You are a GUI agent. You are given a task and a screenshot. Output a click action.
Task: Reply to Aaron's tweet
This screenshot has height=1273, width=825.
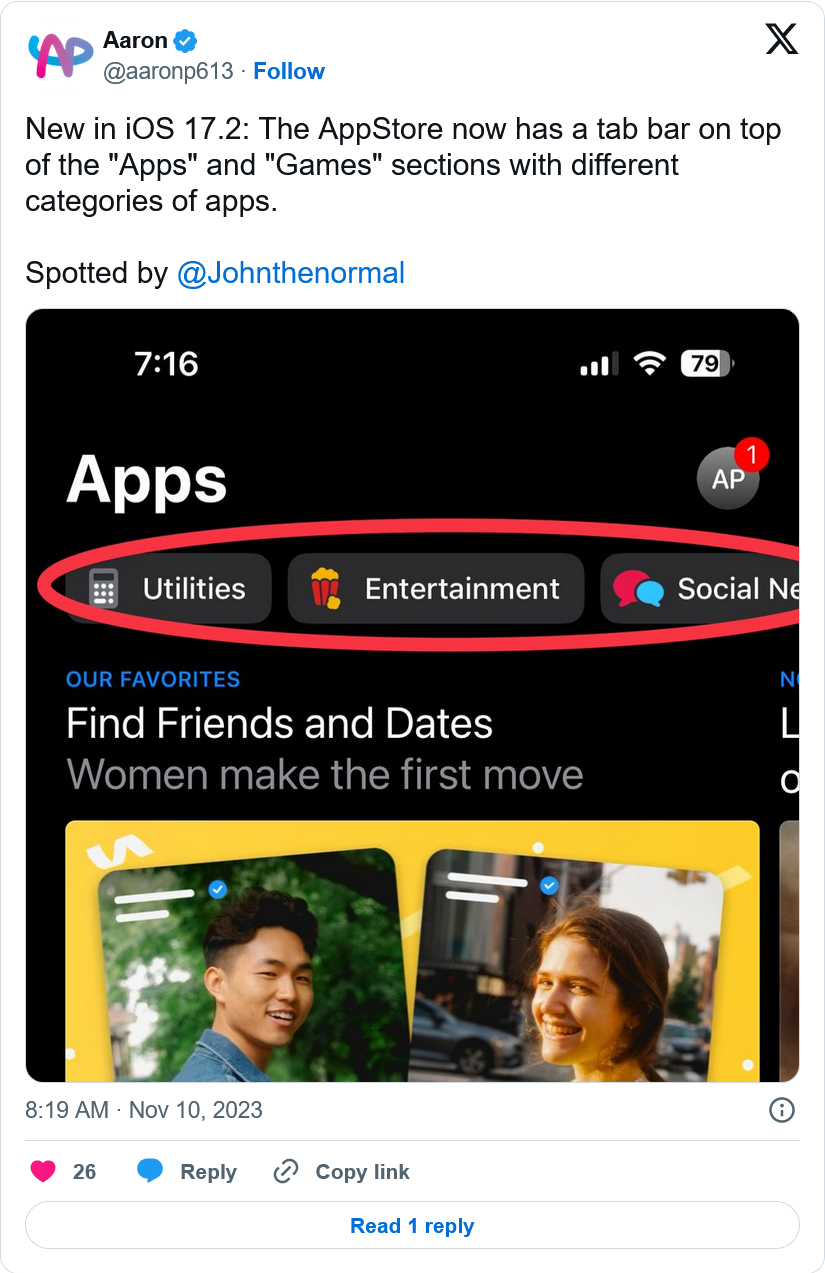187,1172
